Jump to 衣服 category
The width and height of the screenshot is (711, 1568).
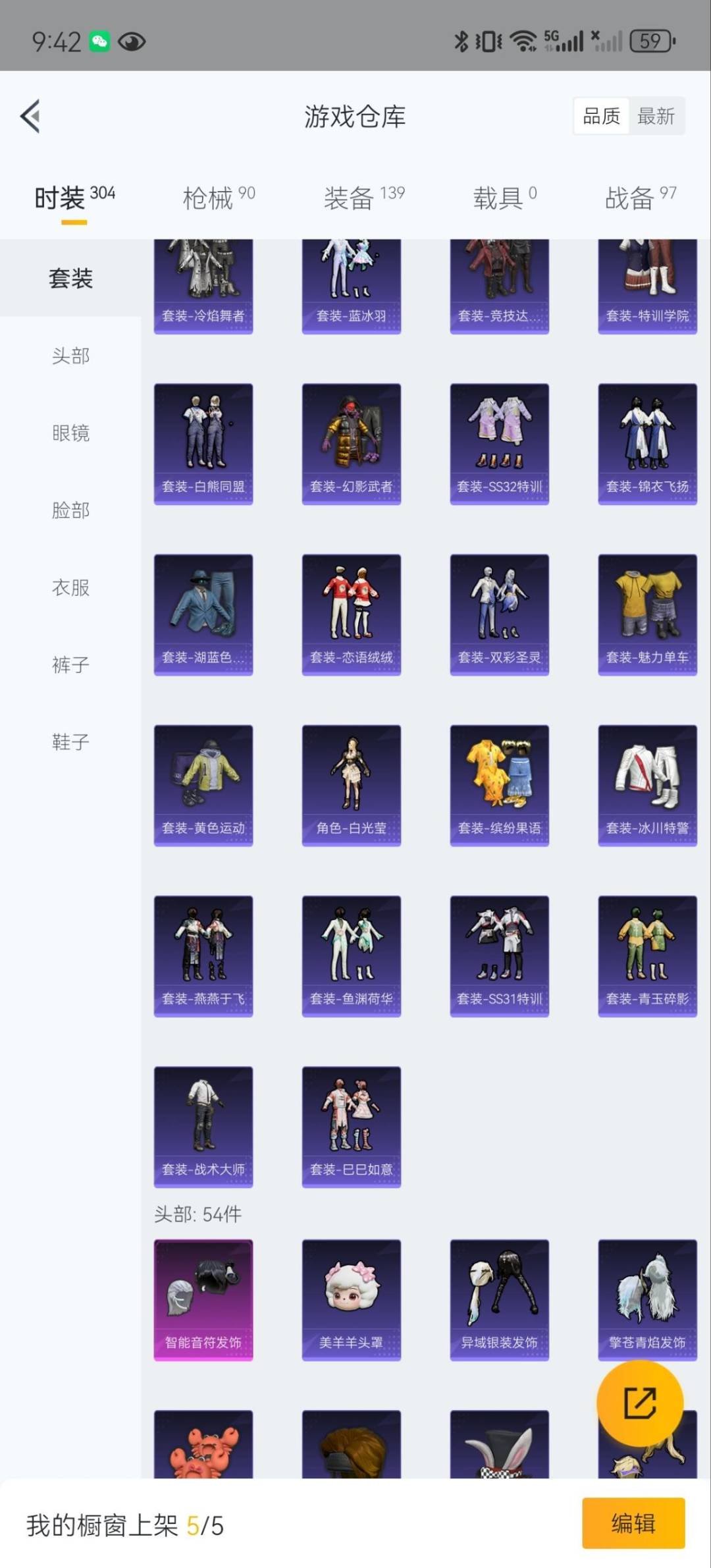pos(70,587)
